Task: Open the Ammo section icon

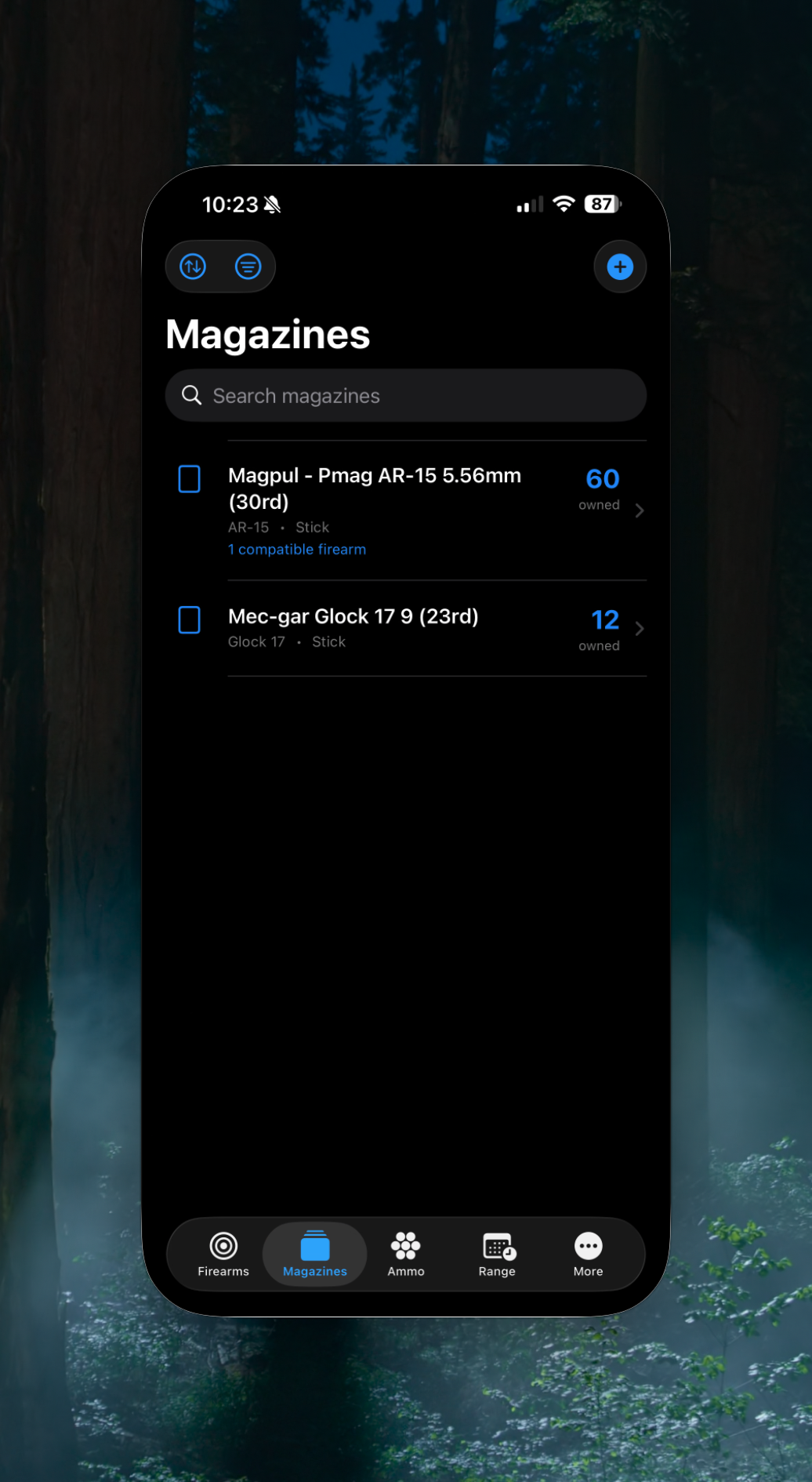Action: coord(405,1245)
